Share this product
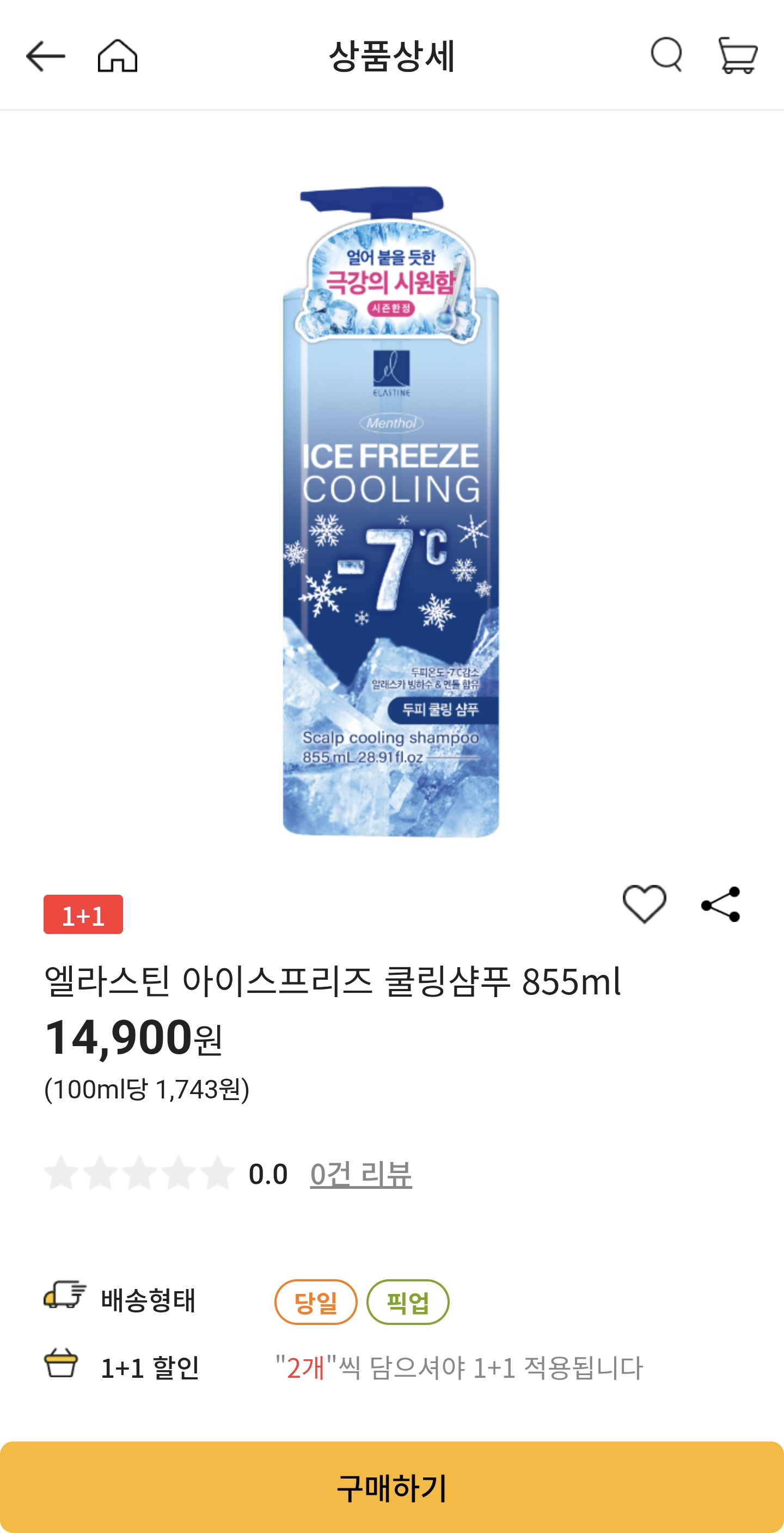The width and height of the screenshot is (784, 1533). click(721, 904)
